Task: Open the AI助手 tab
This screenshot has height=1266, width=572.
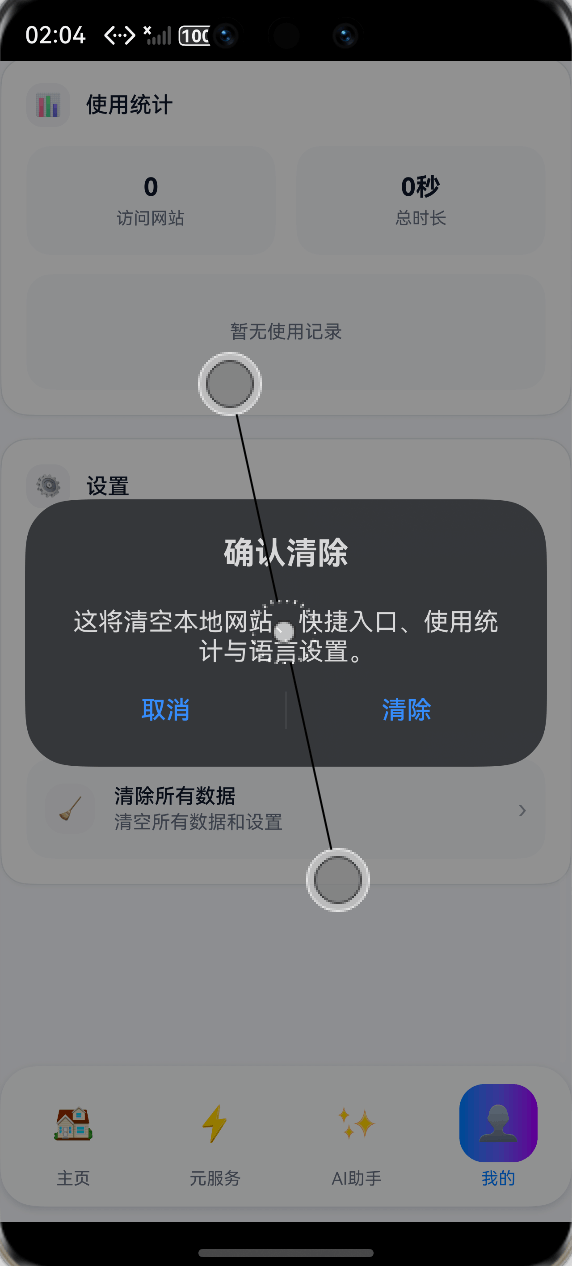Action: point(356,1145)
